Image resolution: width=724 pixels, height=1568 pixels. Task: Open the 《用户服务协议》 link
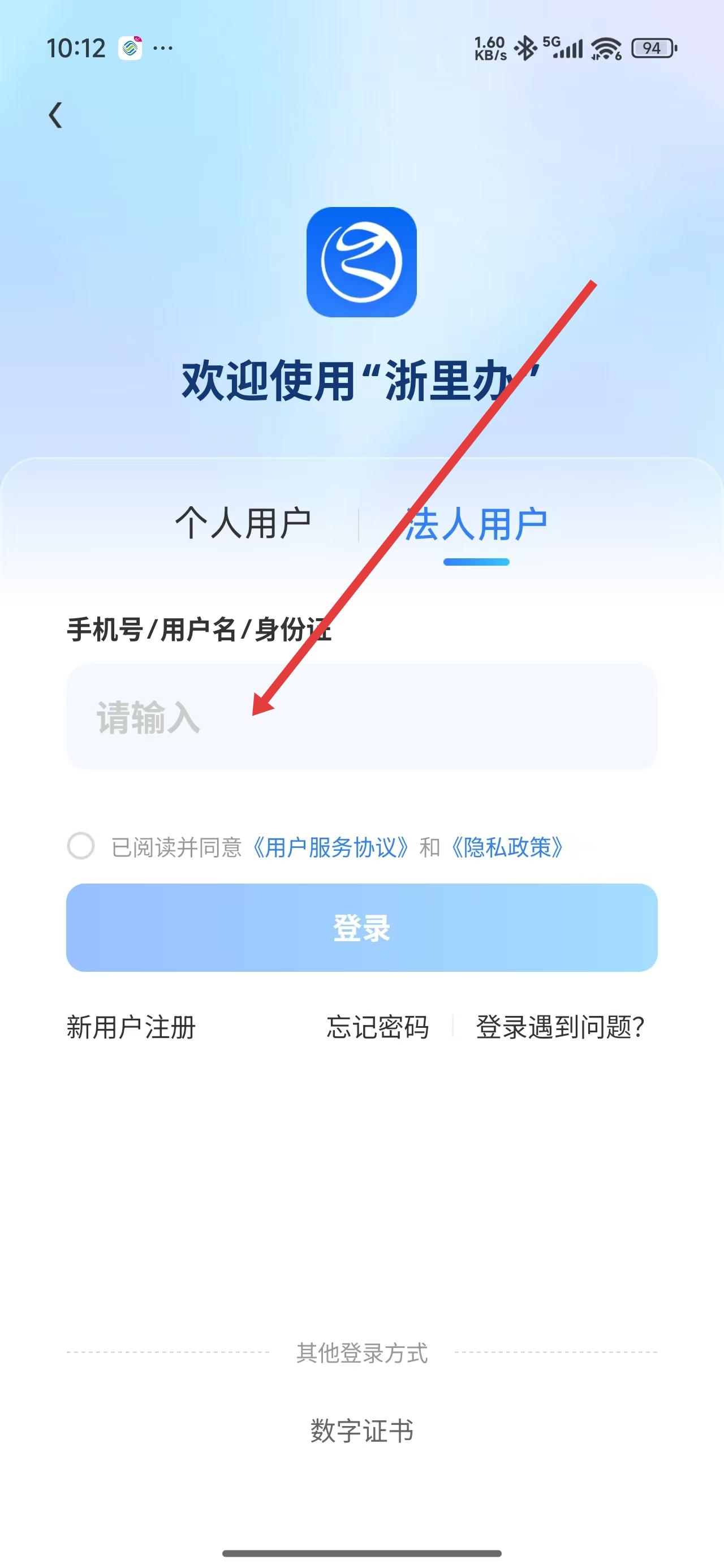pos(331,847)
